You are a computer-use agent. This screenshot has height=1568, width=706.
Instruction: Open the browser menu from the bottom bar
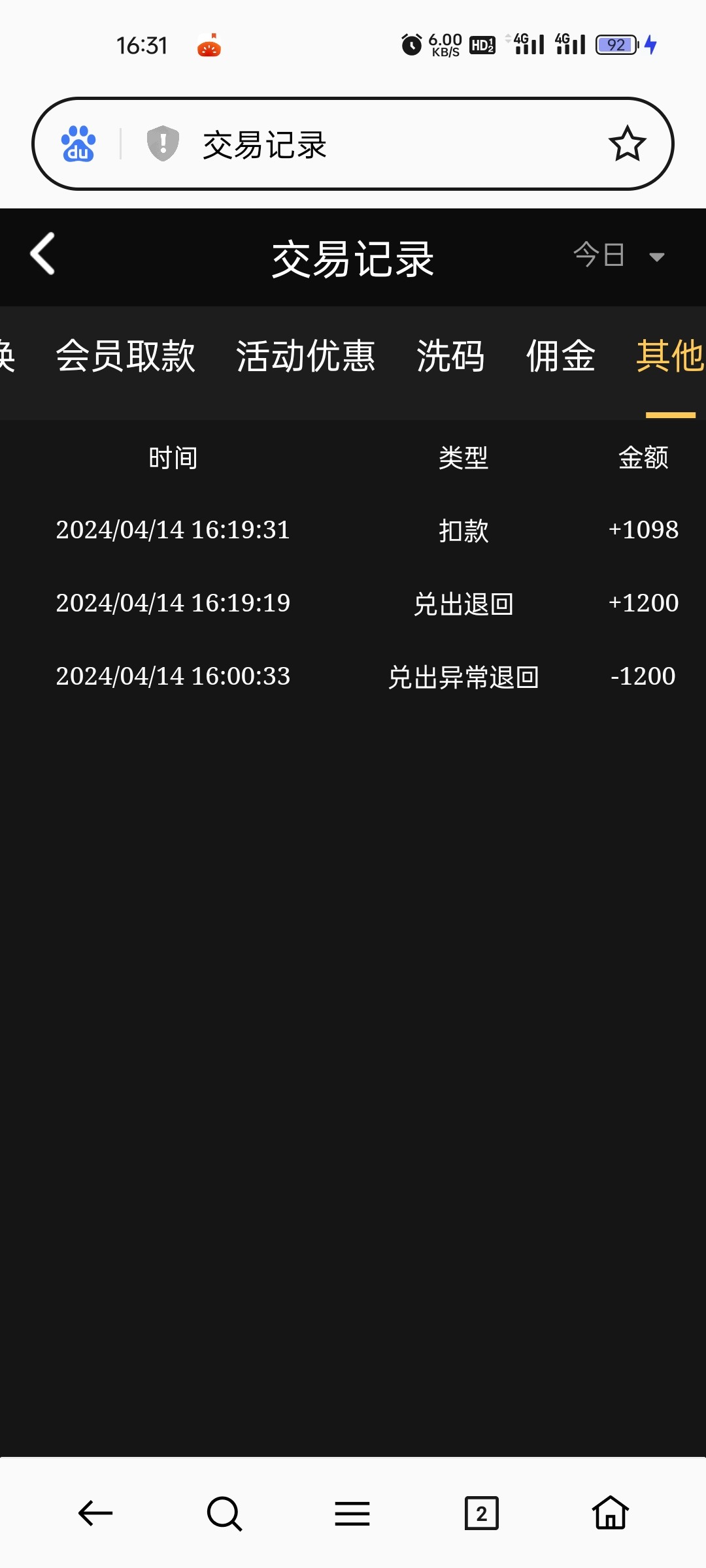(352, 1513)
